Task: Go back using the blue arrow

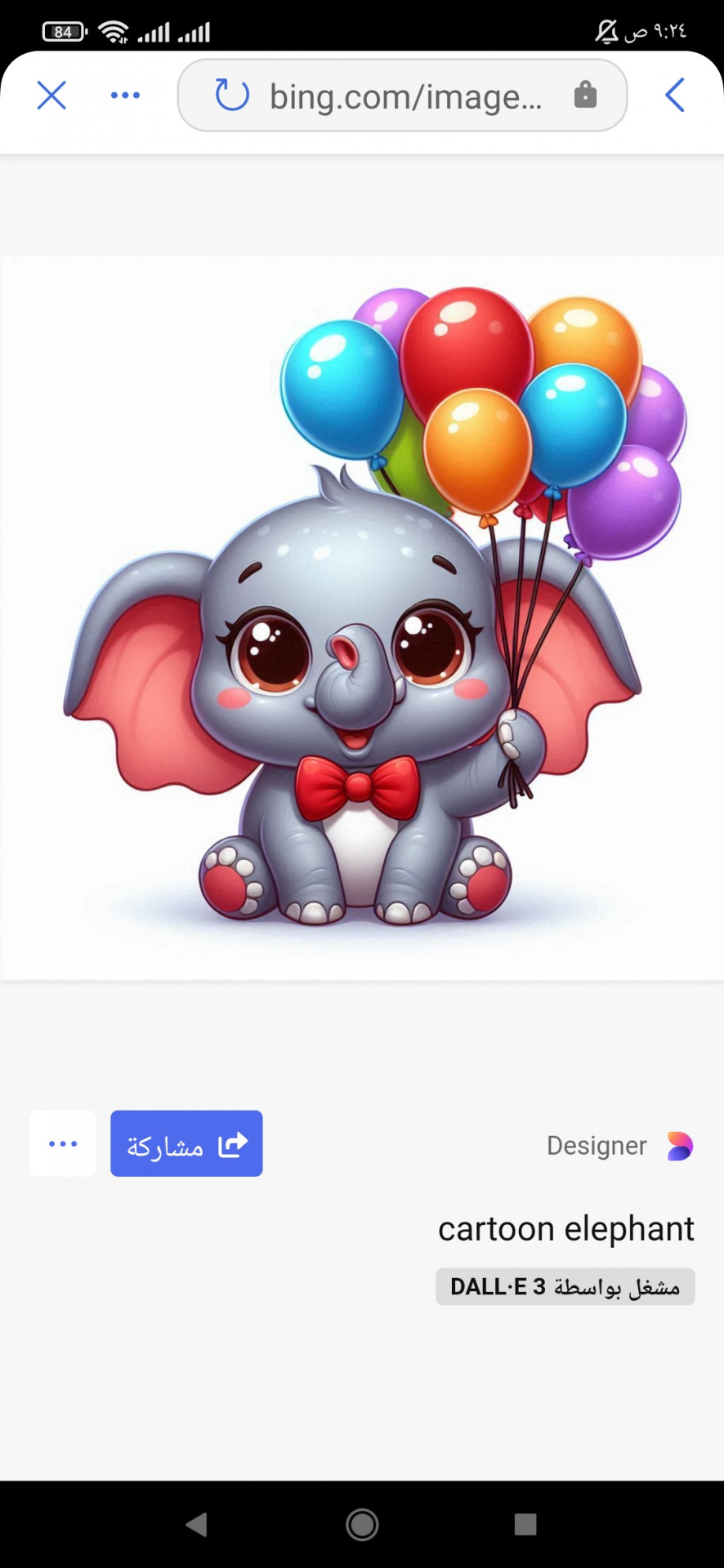Action: click(x=674, y=96)
